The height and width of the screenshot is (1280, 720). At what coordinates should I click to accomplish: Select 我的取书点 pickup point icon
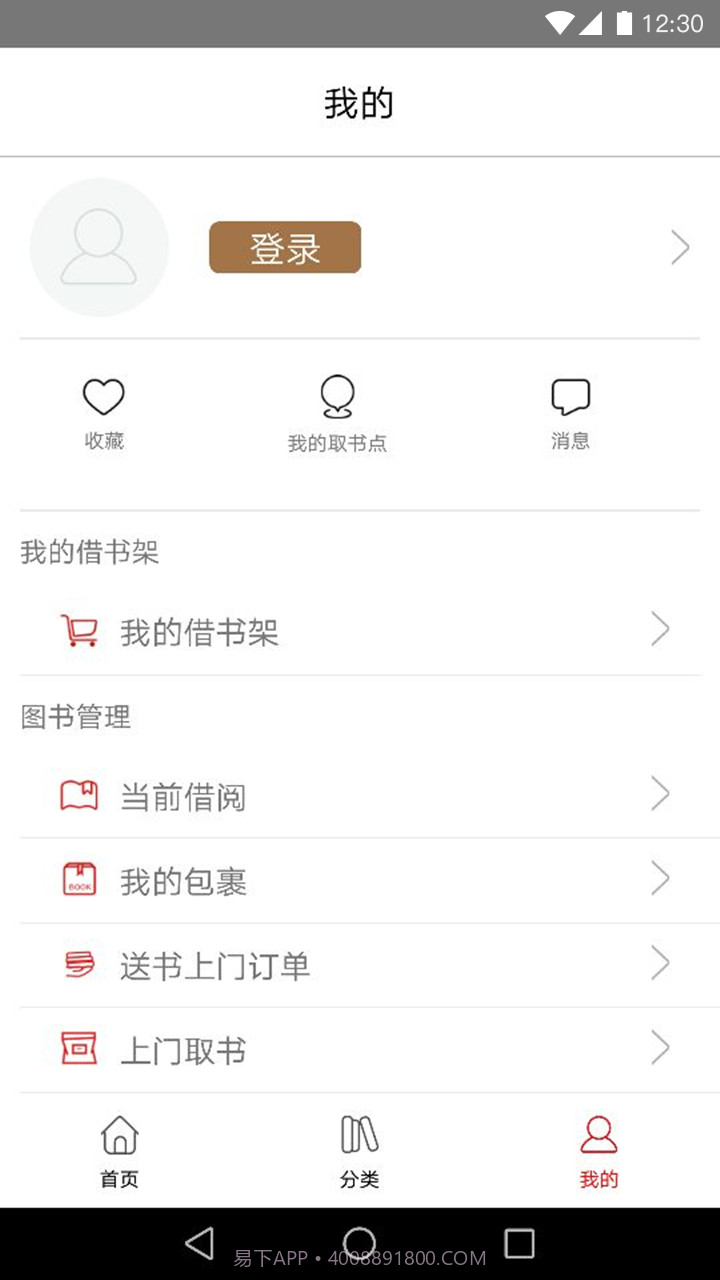pos(338,396)
